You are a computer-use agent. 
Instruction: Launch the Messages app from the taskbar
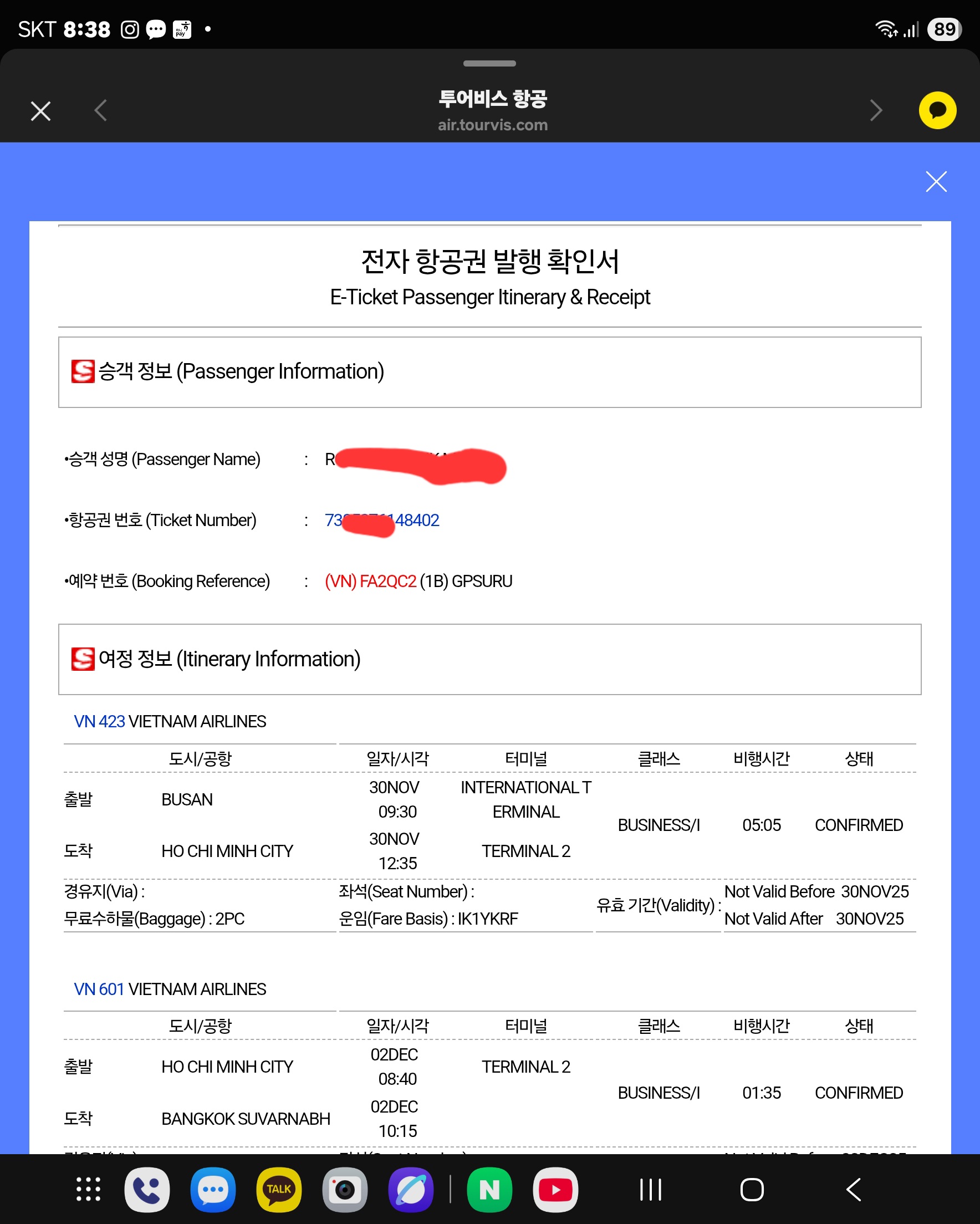coord(213,1190)
